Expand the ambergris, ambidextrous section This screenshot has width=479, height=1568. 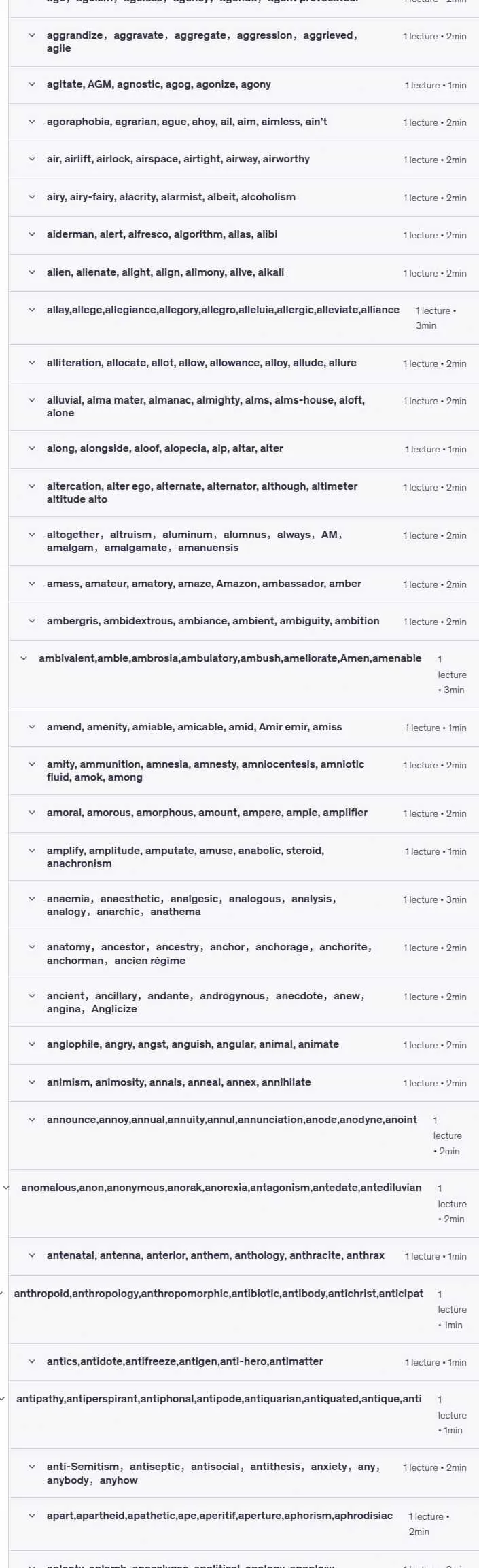pyautogui.click(x=244, y=622)
